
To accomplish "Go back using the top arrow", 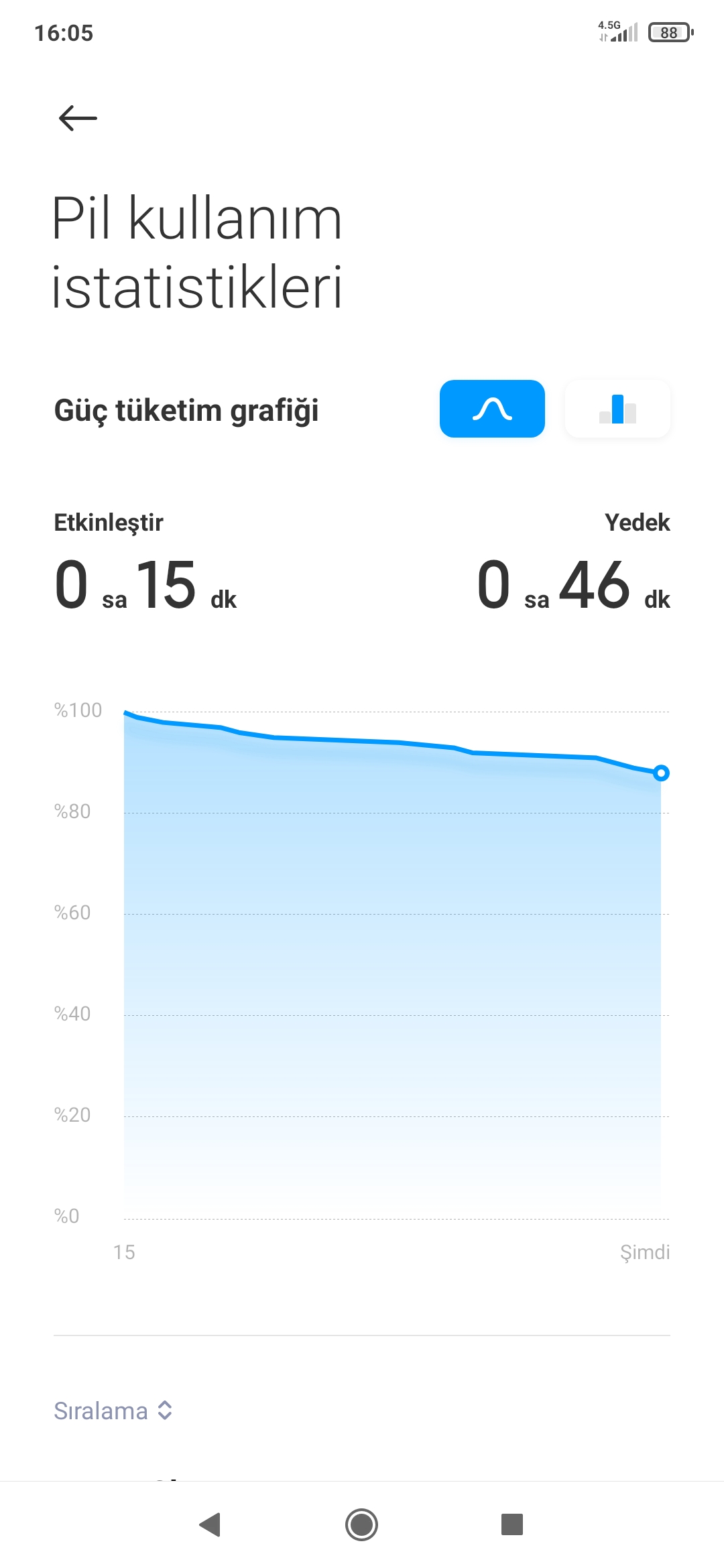I will 78,119.
